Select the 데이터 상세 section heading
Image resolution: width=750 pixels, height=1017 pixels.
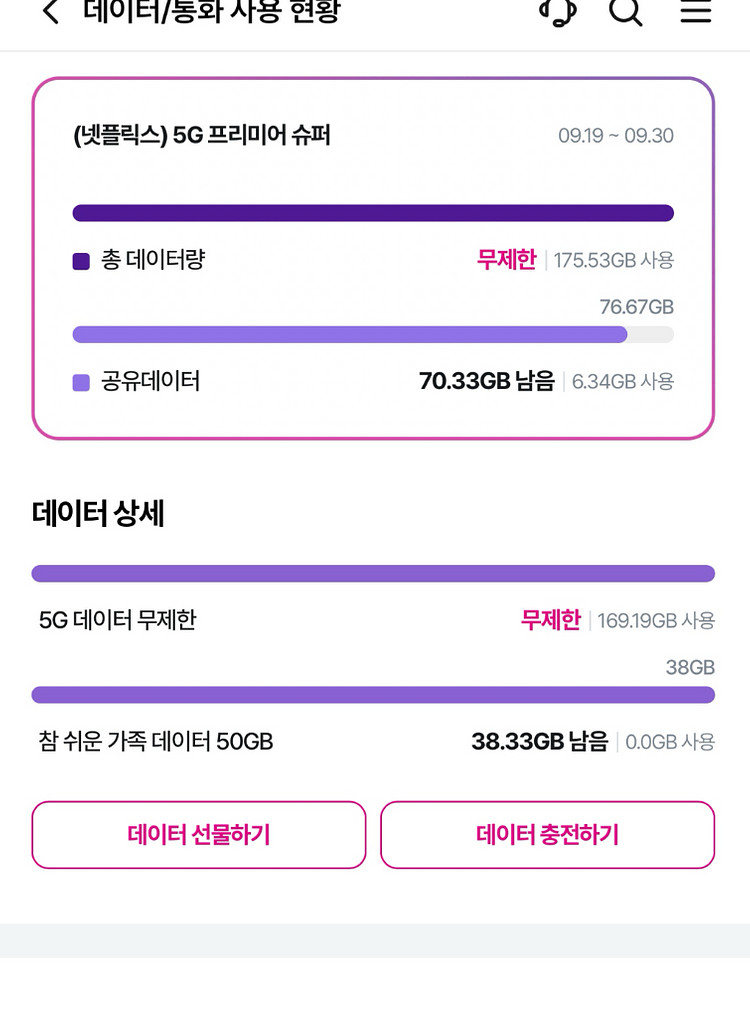coord(98,513)
